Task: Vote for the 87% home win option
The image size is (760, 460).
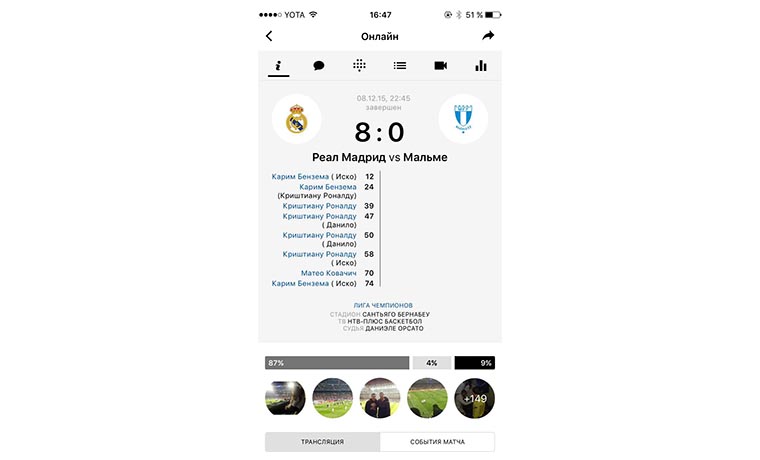Action: tap(337, 363)
